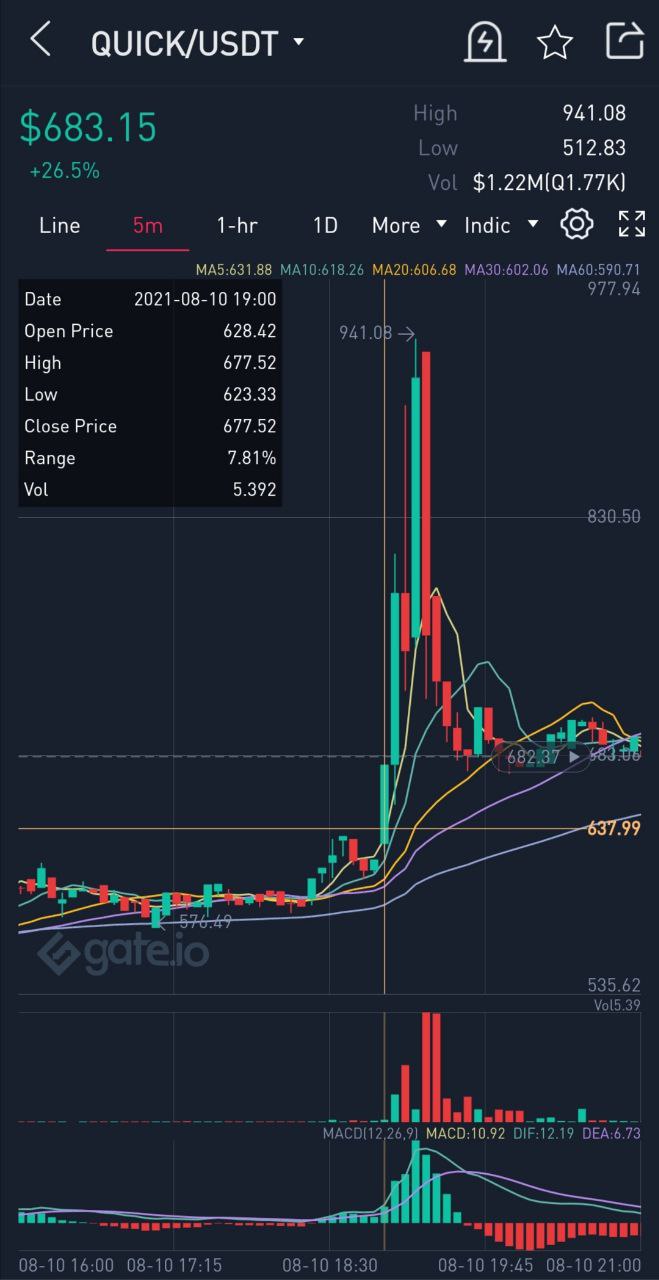
Task: Expand the More intervals dropdown
Action: [x=409, y=225]
